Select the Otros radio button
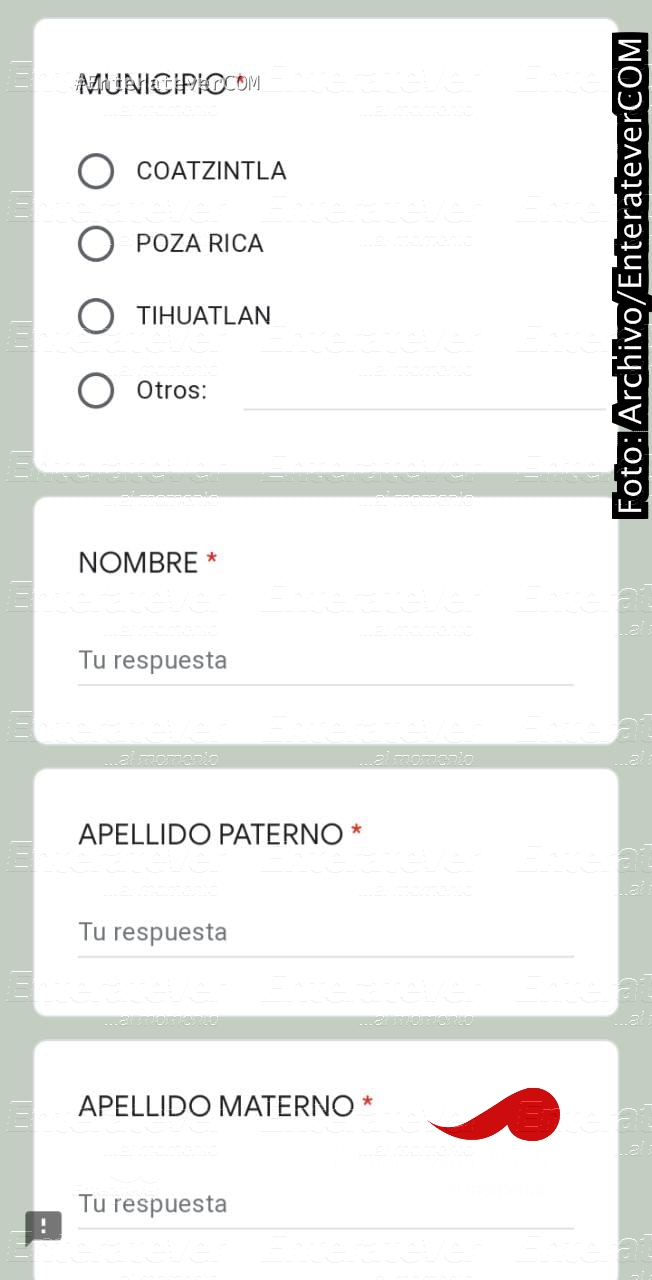This screenshot has width=652, height=1280. [x=96, y=390]
